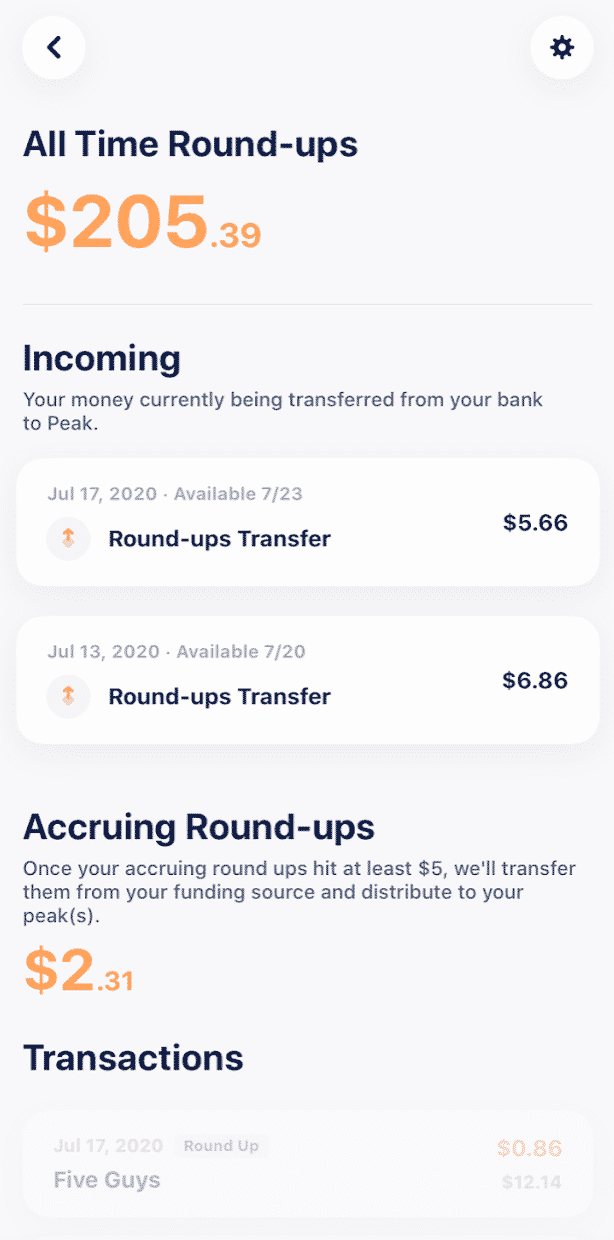
Task: Open round-ups settings gear
Action: pos(562,47)
